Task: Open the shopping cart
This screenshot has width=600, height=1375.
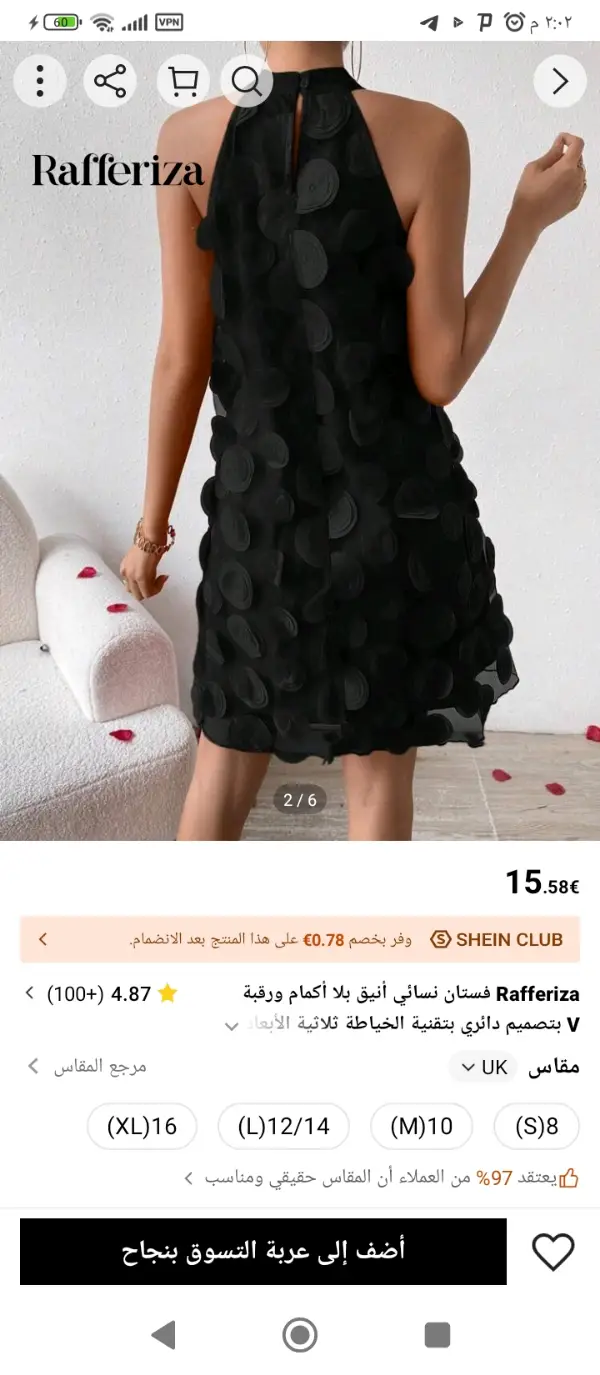Action: pos(182,81)
